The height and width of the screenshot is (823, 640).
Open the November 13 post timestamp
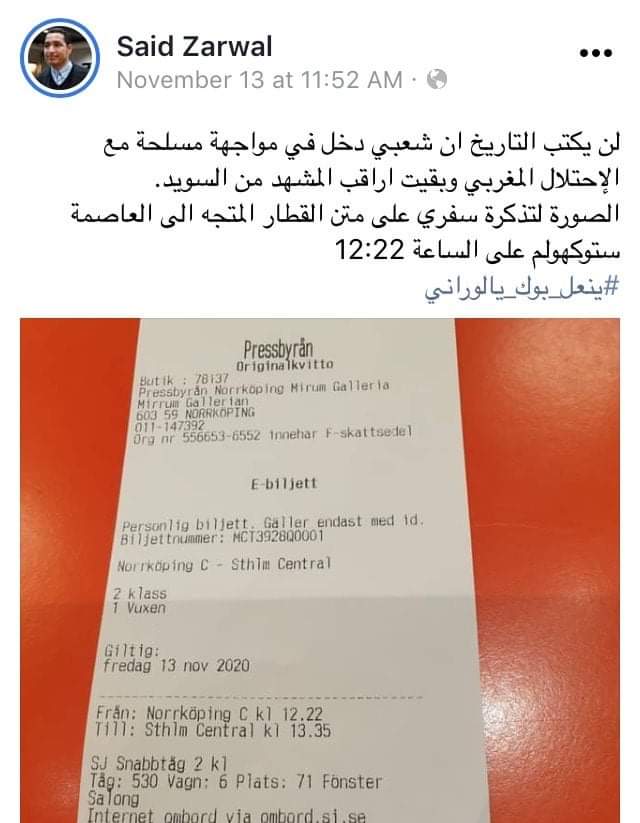[x=259, y=80]
